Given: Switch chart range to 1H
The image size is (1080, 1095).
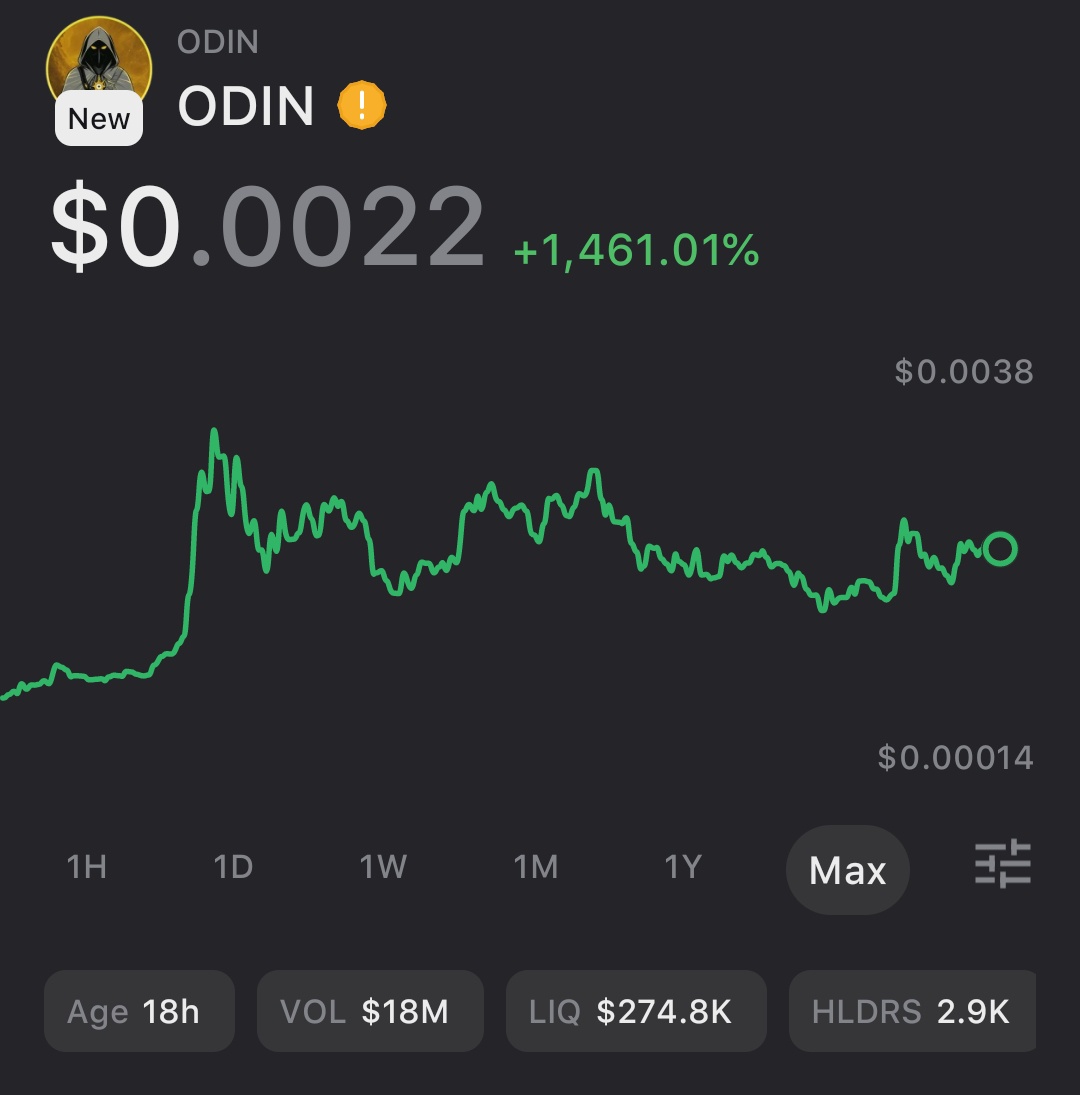Looking at the screenshot, I should click(87, 867).
